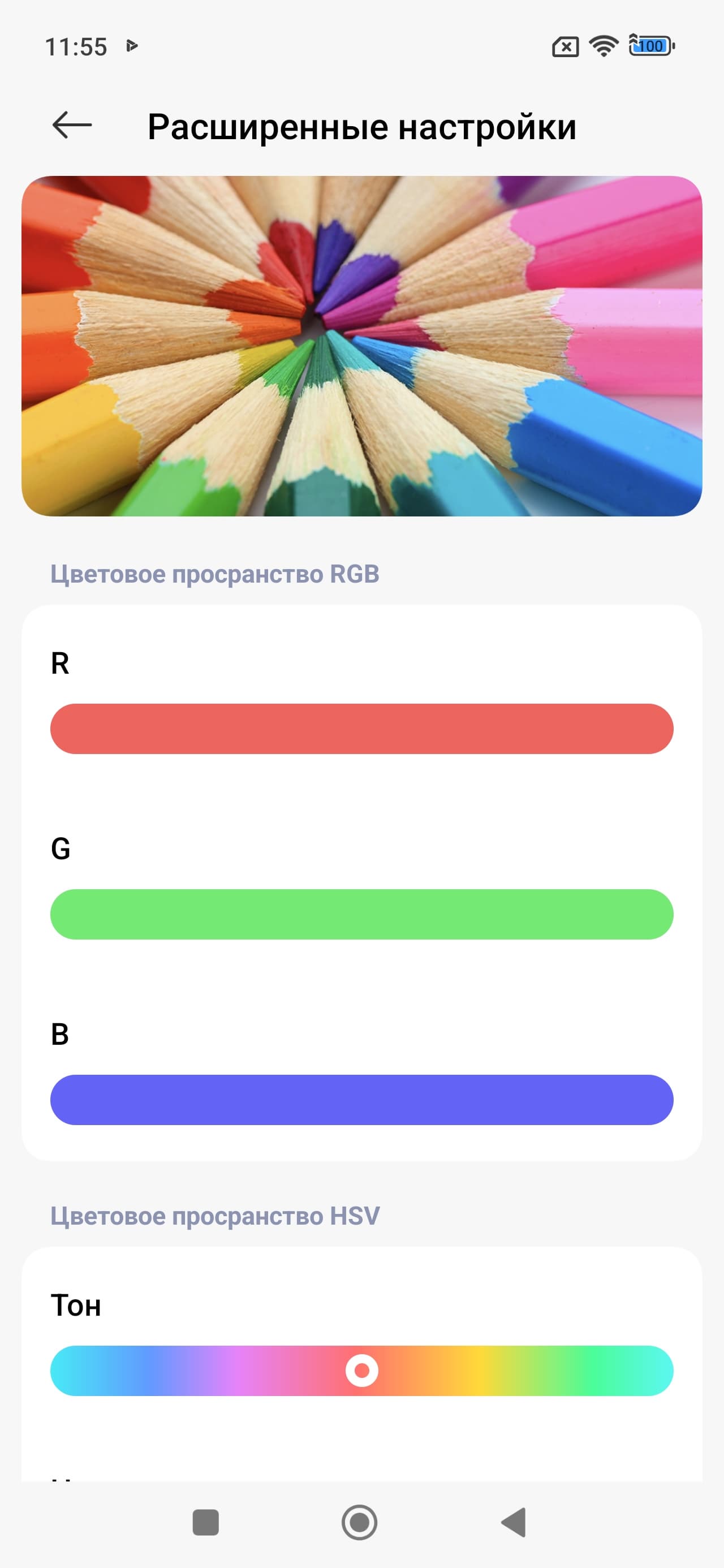Open recent apps via square button
Viewport: 724px width, 1568px height.
click(x=205, y=1522)
